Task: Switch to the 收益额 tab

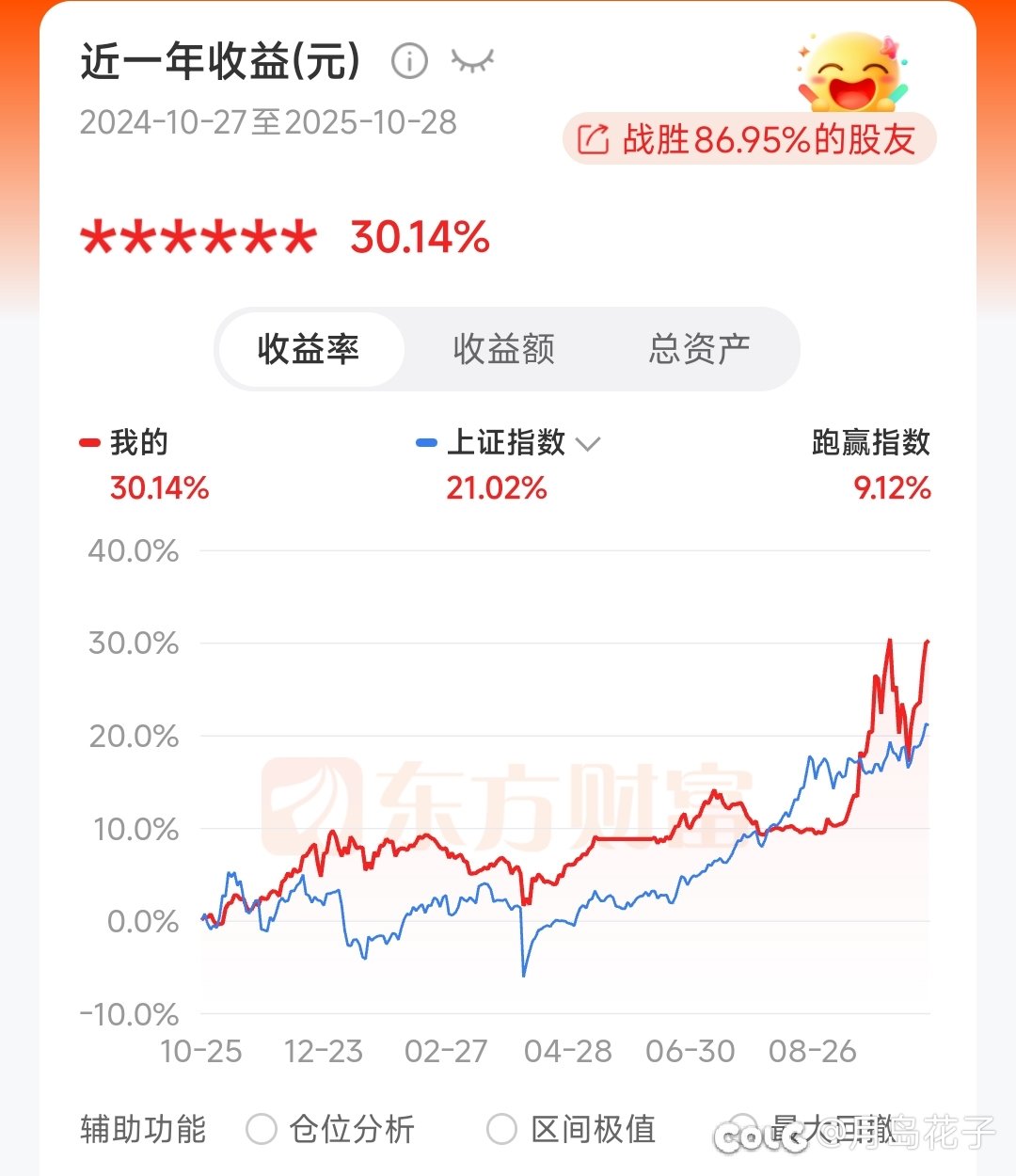Action: [x=504, y=348]
